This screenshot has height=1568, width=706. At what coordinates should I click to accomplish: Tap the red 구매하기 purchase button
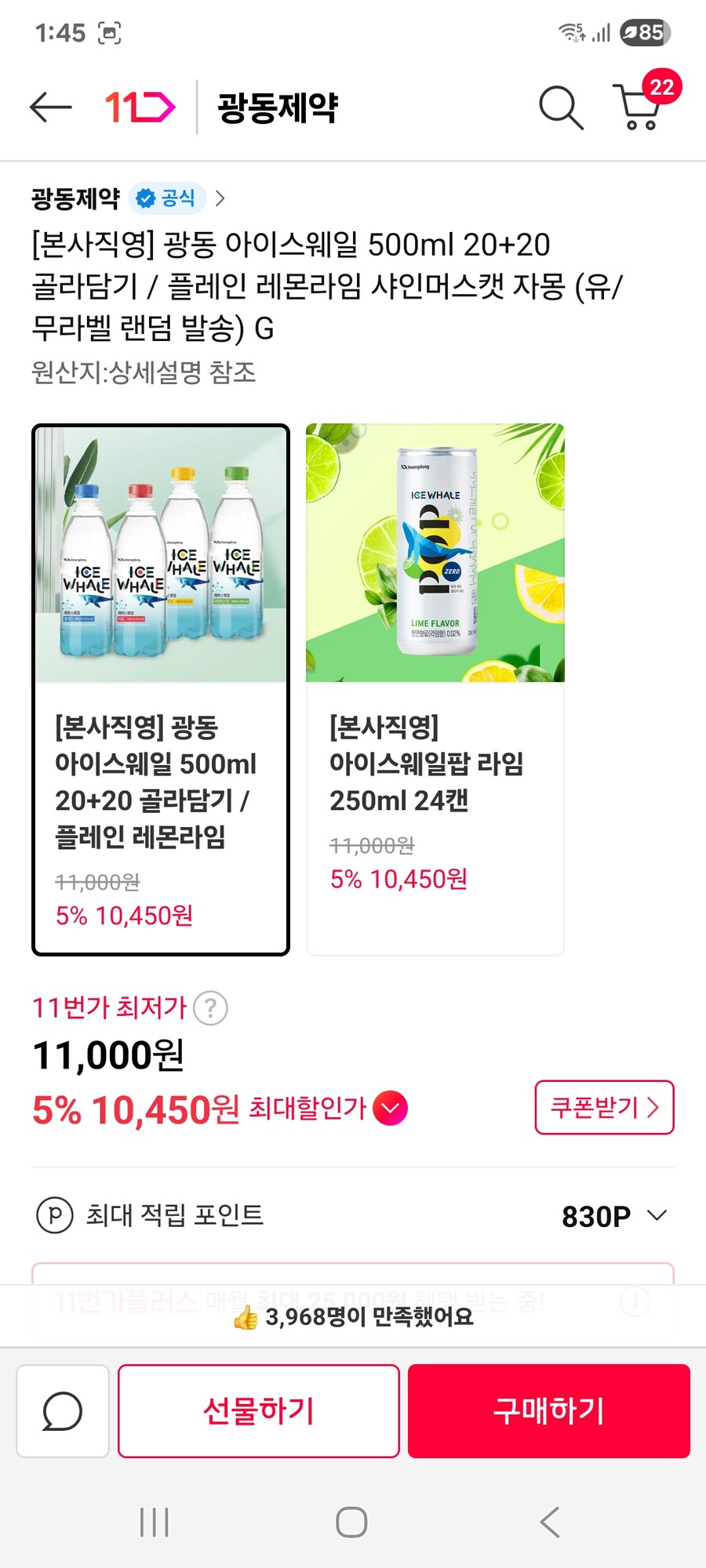click(x=548, y=1410)
